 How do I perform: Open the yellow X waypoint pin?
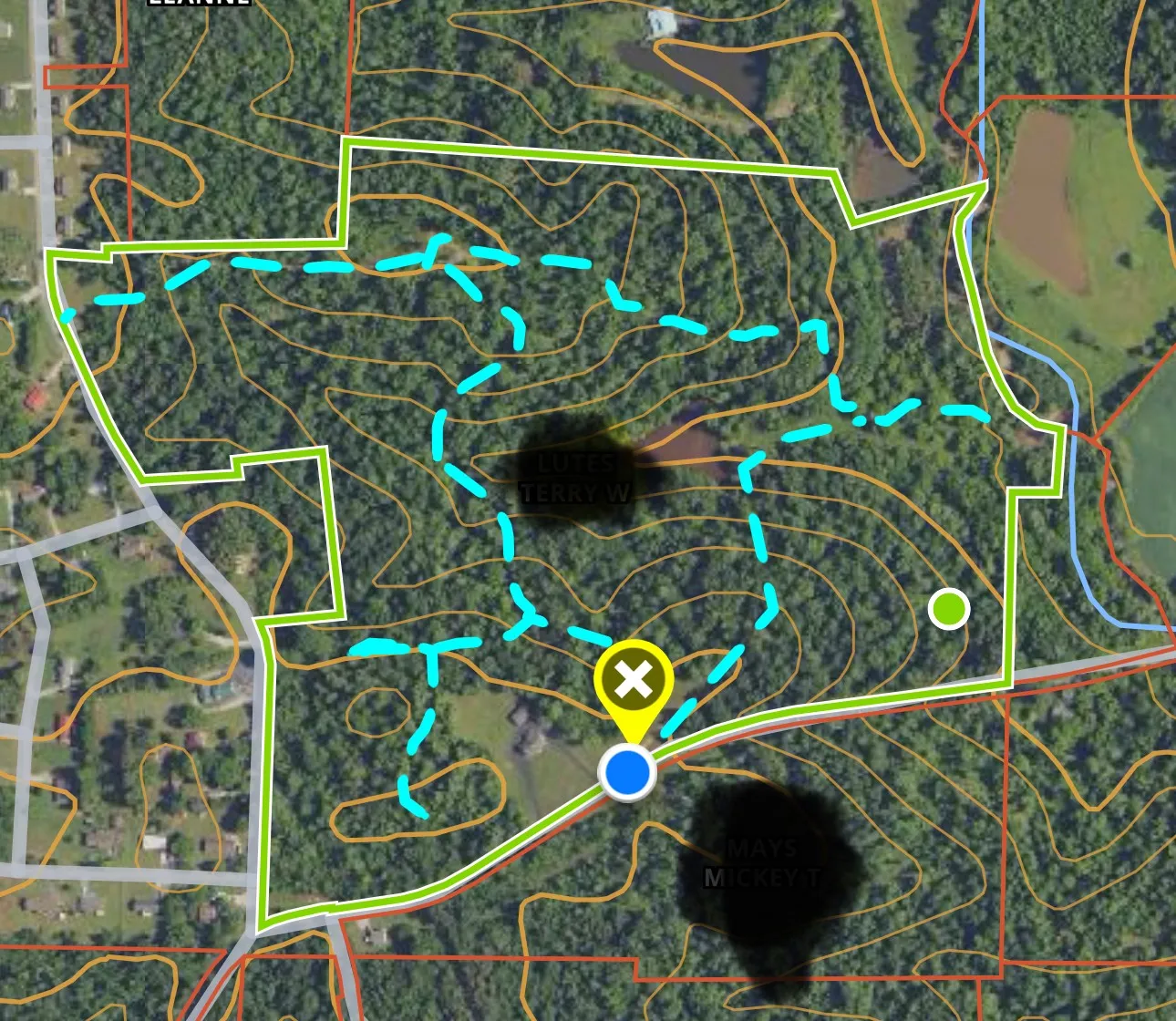click(x=634, y=681)
